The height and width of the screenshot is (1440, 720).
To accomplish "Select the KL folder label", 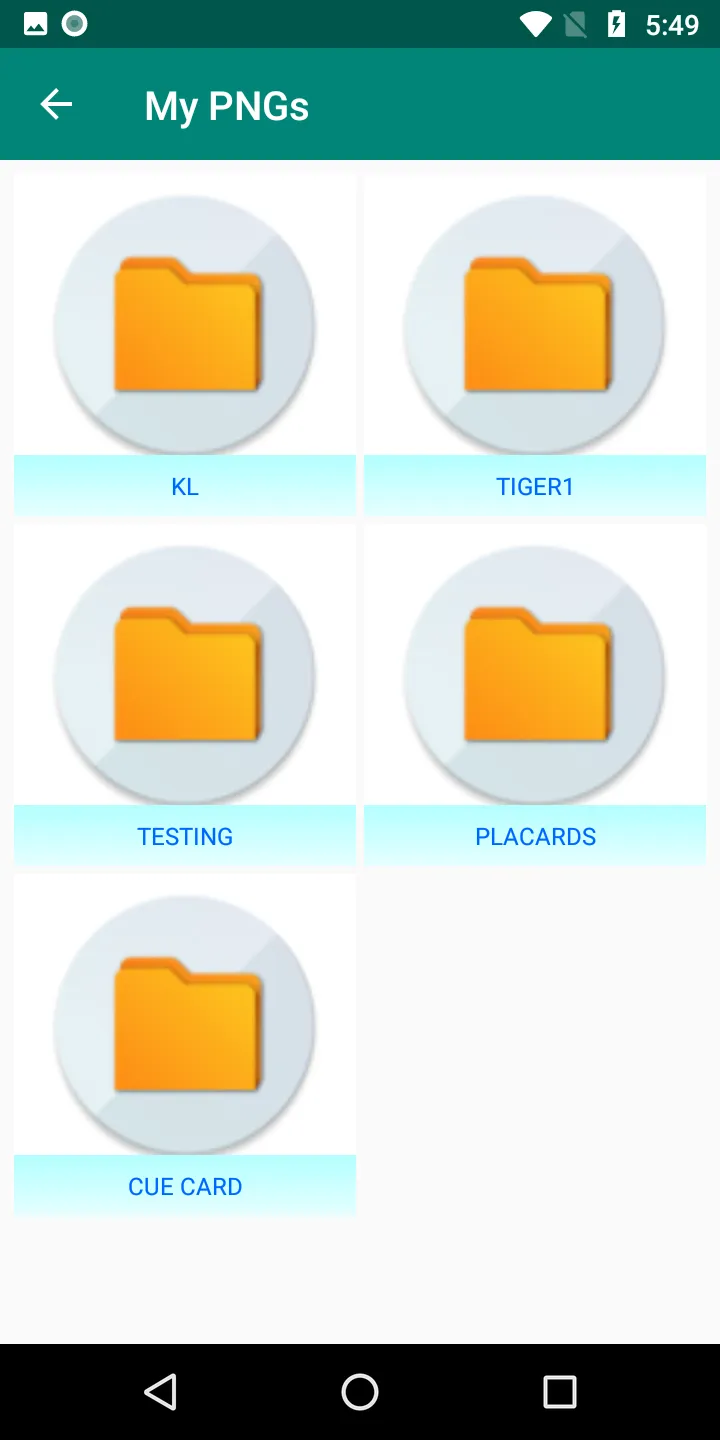I will click(185, 487).
